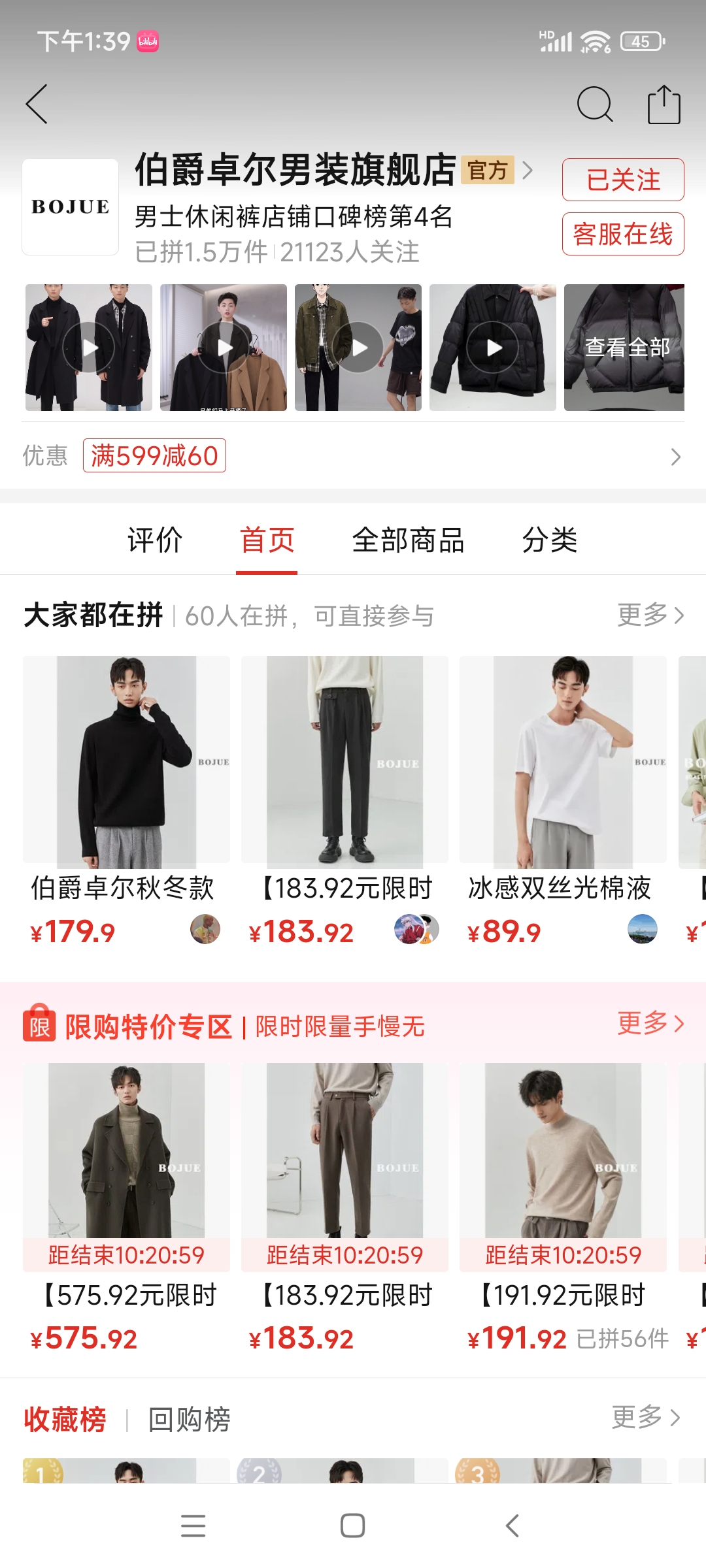Share this store page
Viewport: 706px width, 1568px height.
[664, 105]
